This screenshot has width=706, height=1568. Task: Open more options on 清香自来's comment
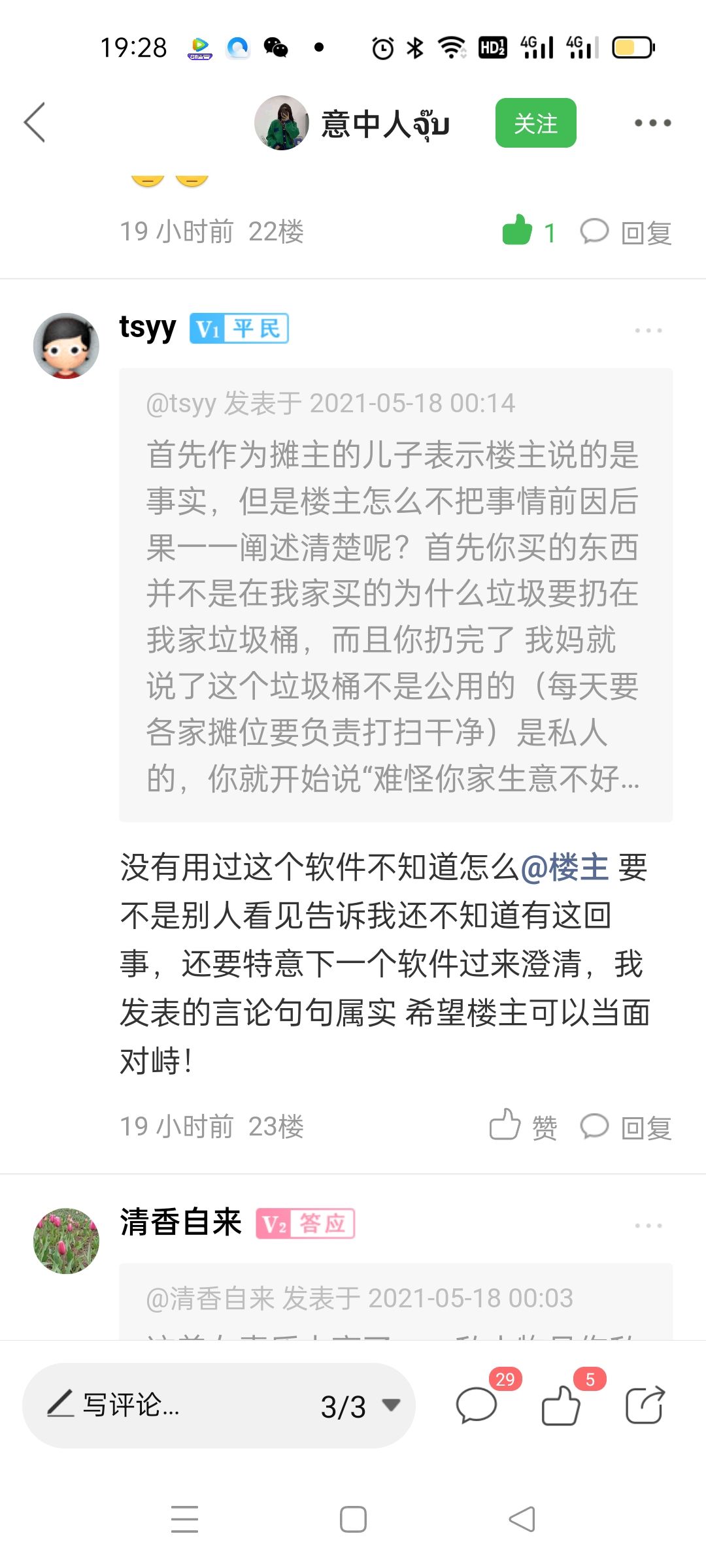coord(648,1226)
